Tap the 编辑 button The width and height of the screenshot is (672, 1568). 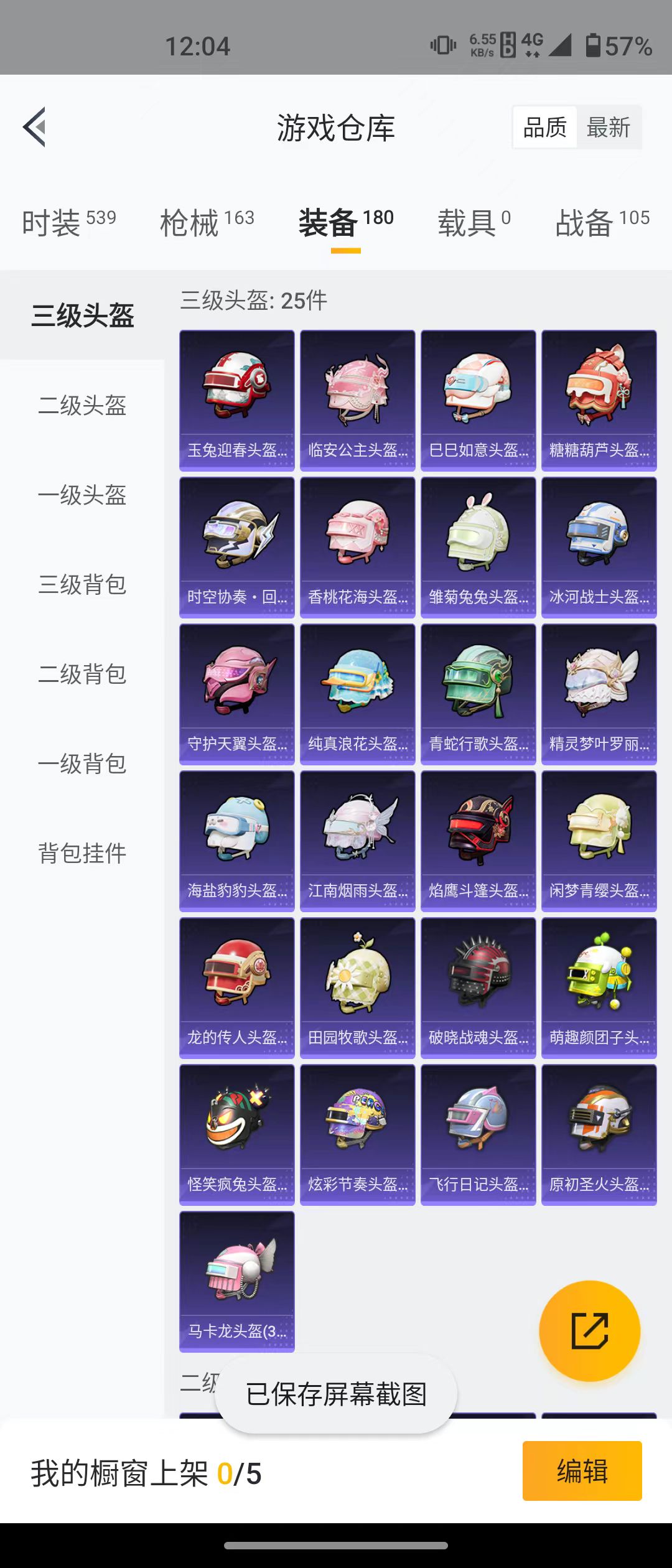(x=582, y=1471)
